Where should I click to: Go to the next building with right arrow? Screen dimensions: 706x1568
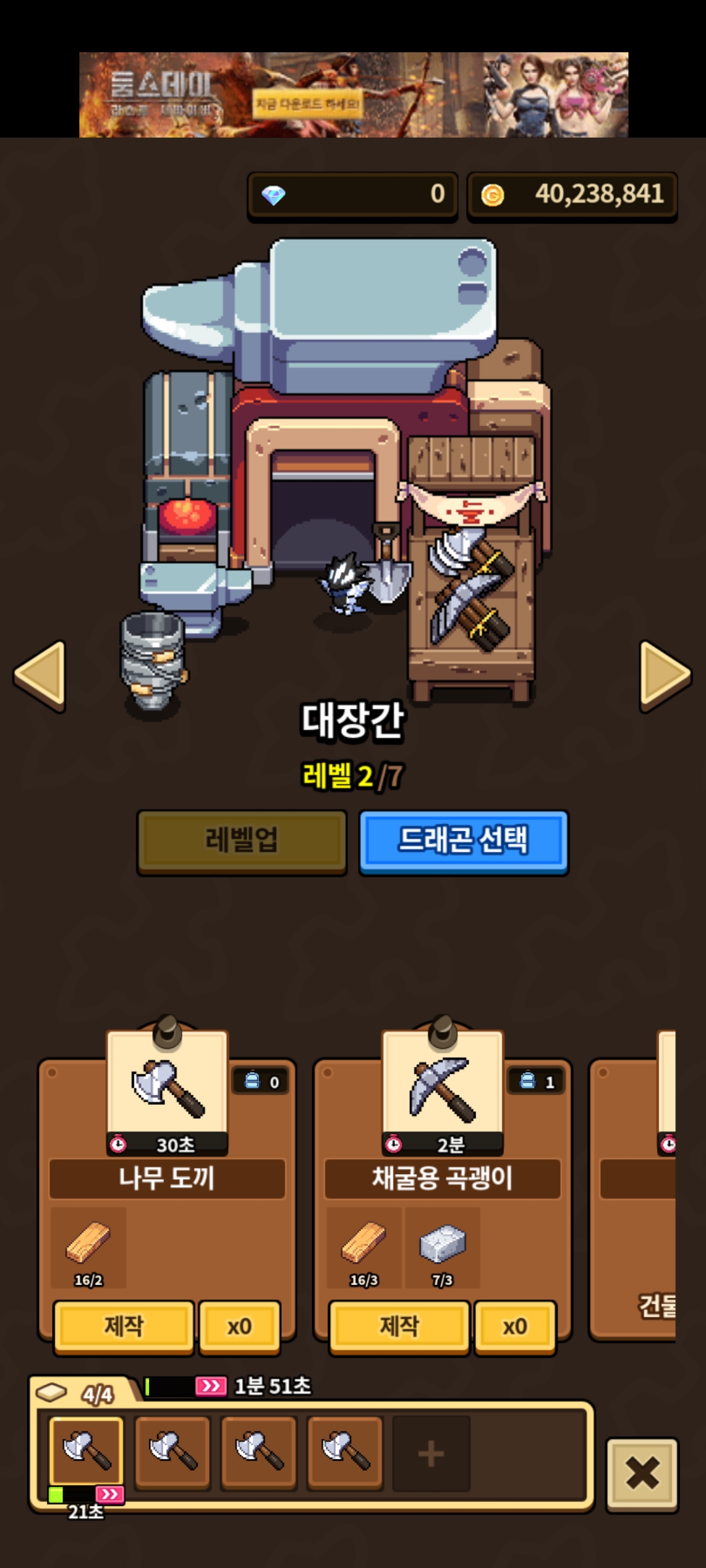664,676
